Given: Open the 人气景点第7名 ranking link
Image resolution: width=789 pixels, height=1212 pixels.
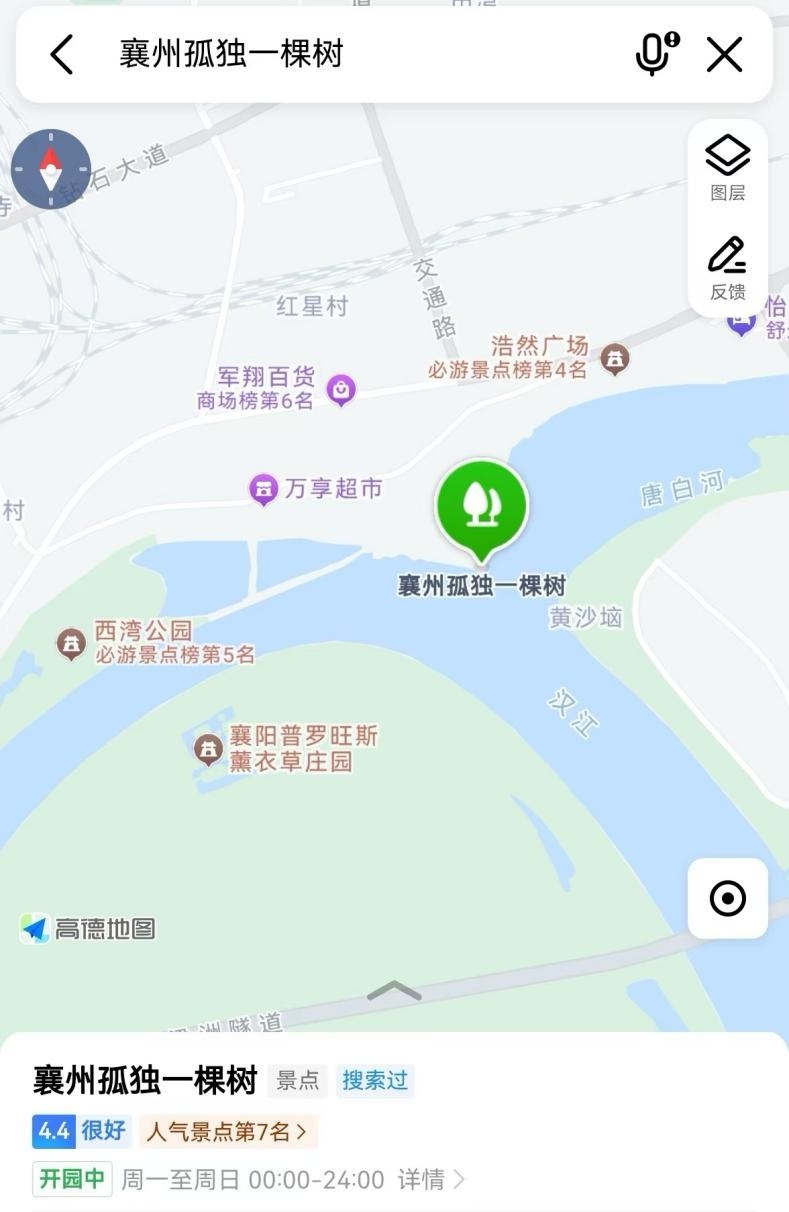Looking at the screenshot, I should coord(226,1131).
